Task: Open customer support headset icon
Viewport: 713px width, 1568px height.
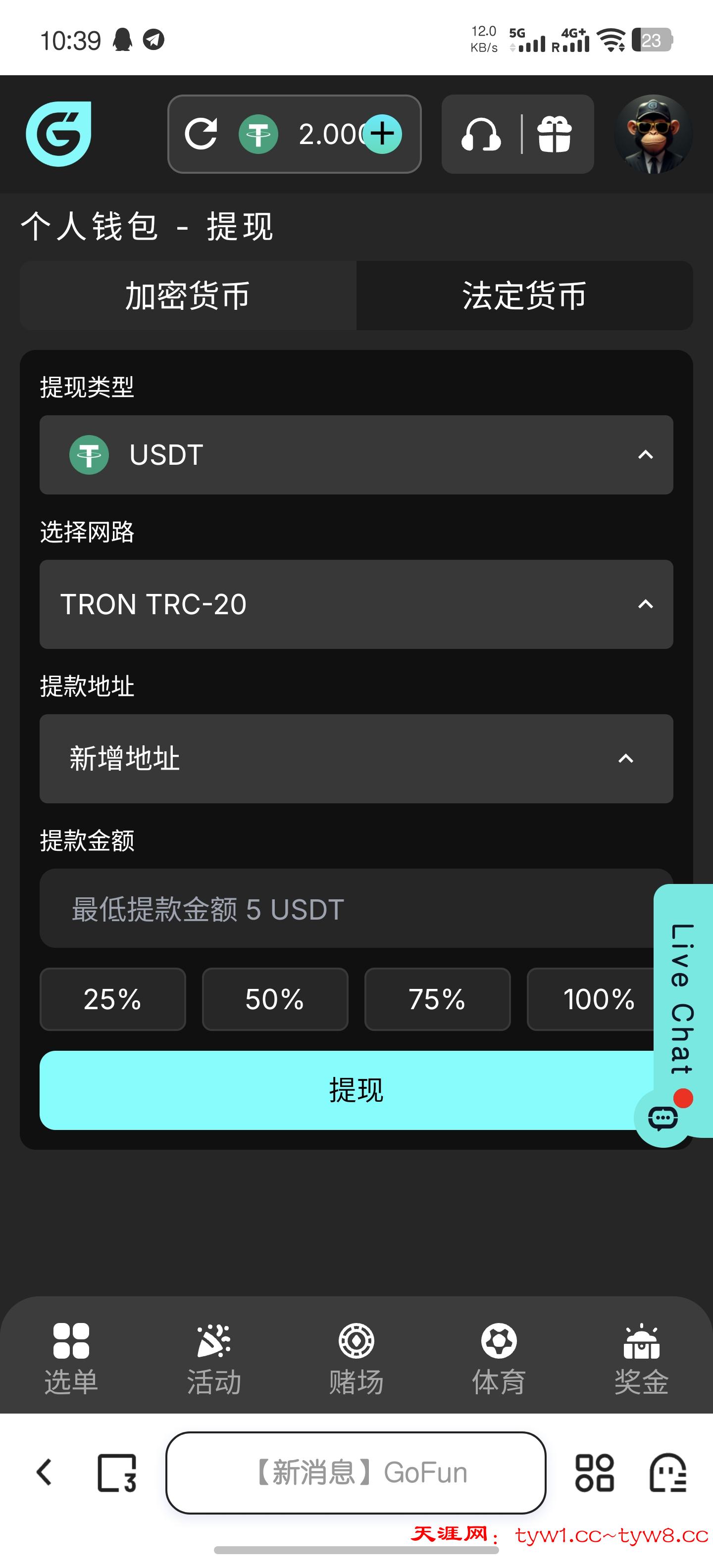Action: pyautogui.click(x=481, y=135)
